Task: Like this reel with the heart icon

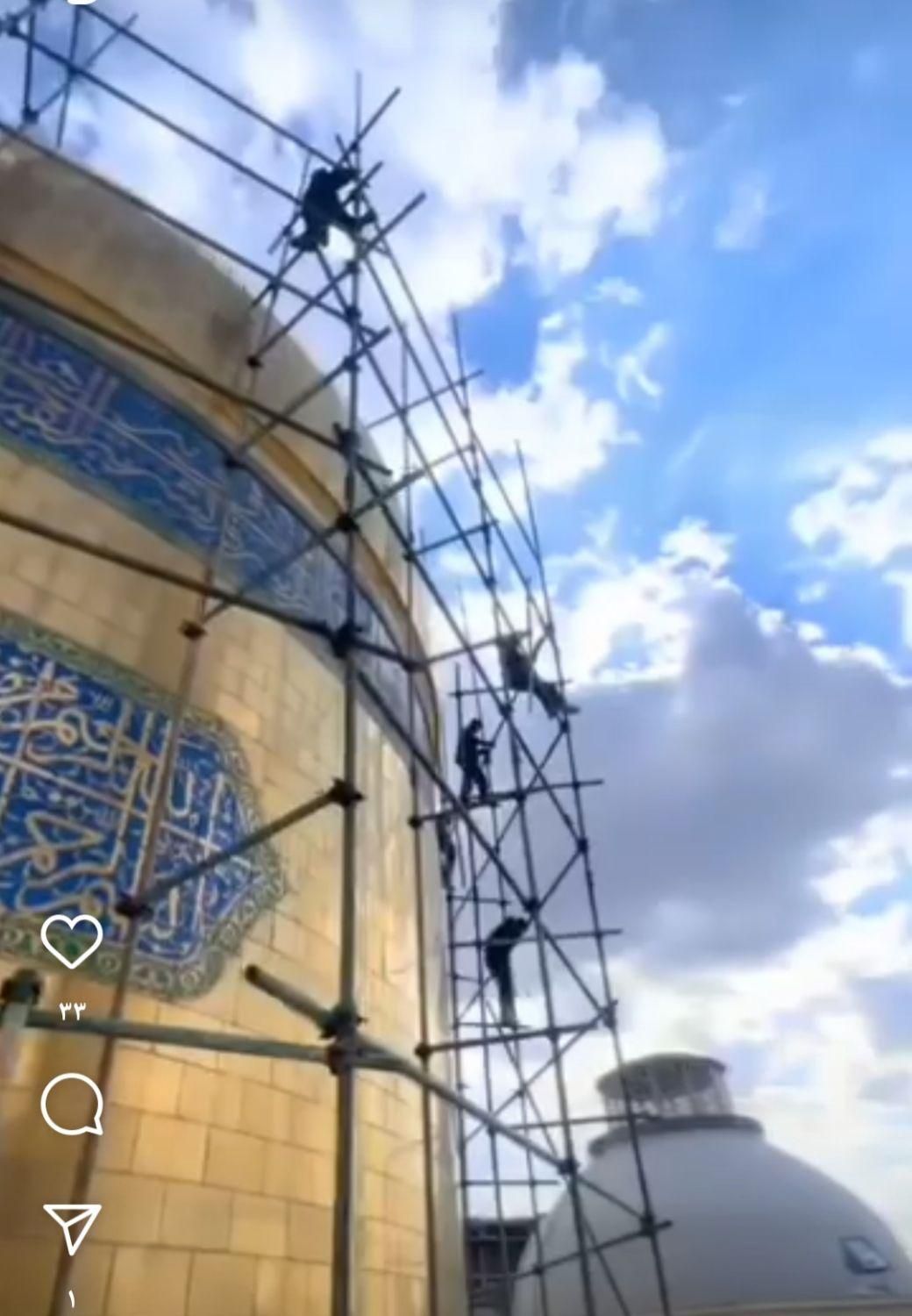Action: (x=72, y=942)
